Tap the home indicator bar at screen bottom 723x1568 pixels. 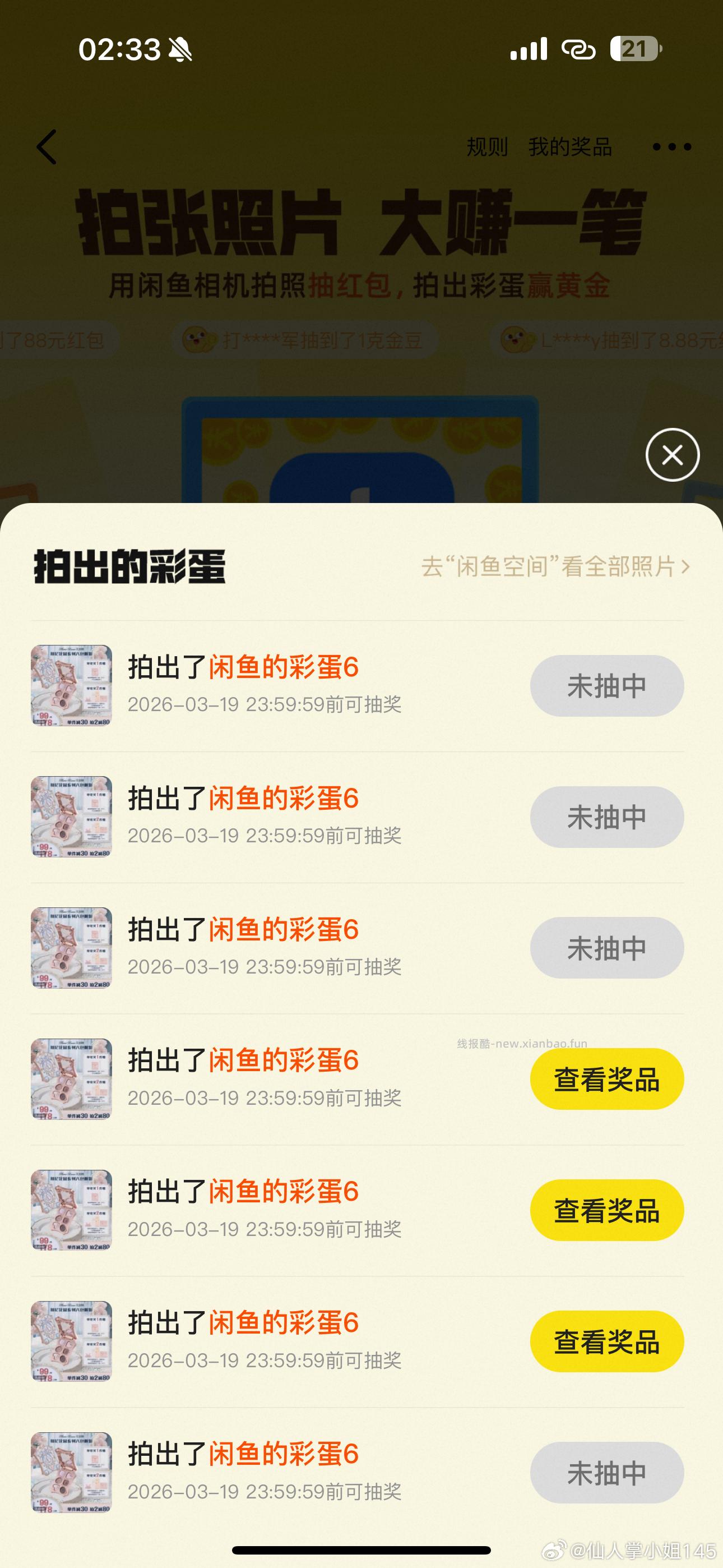point(361,1549)
